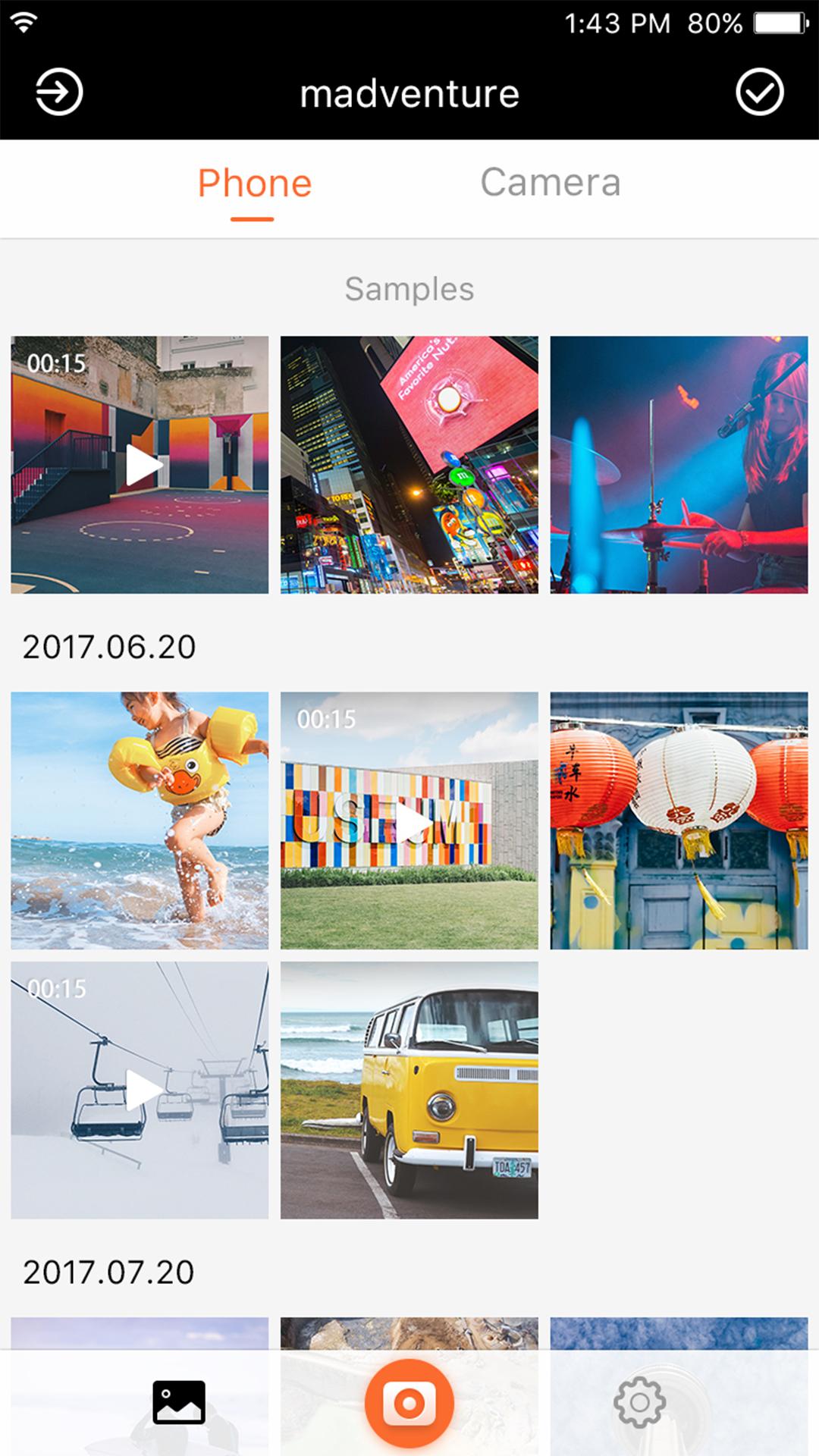This screenshot has width=819, height=1456.
Task: Play the colorful museum wall video
Action: click(409, 821)
